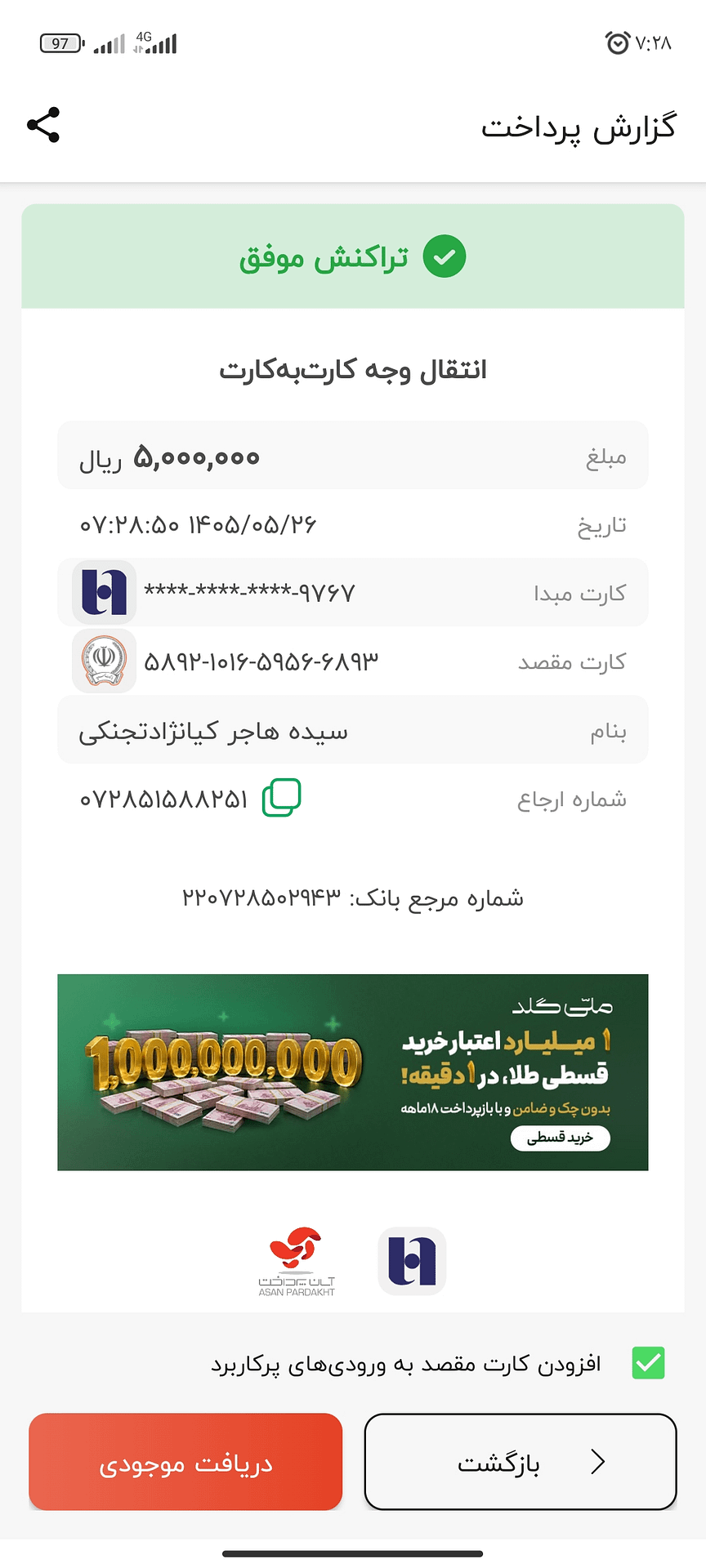This screenshot has width=706, height=1568.
Task: Uncheck adding destination card to frequent entries
Action: (x=649, y=1363)
